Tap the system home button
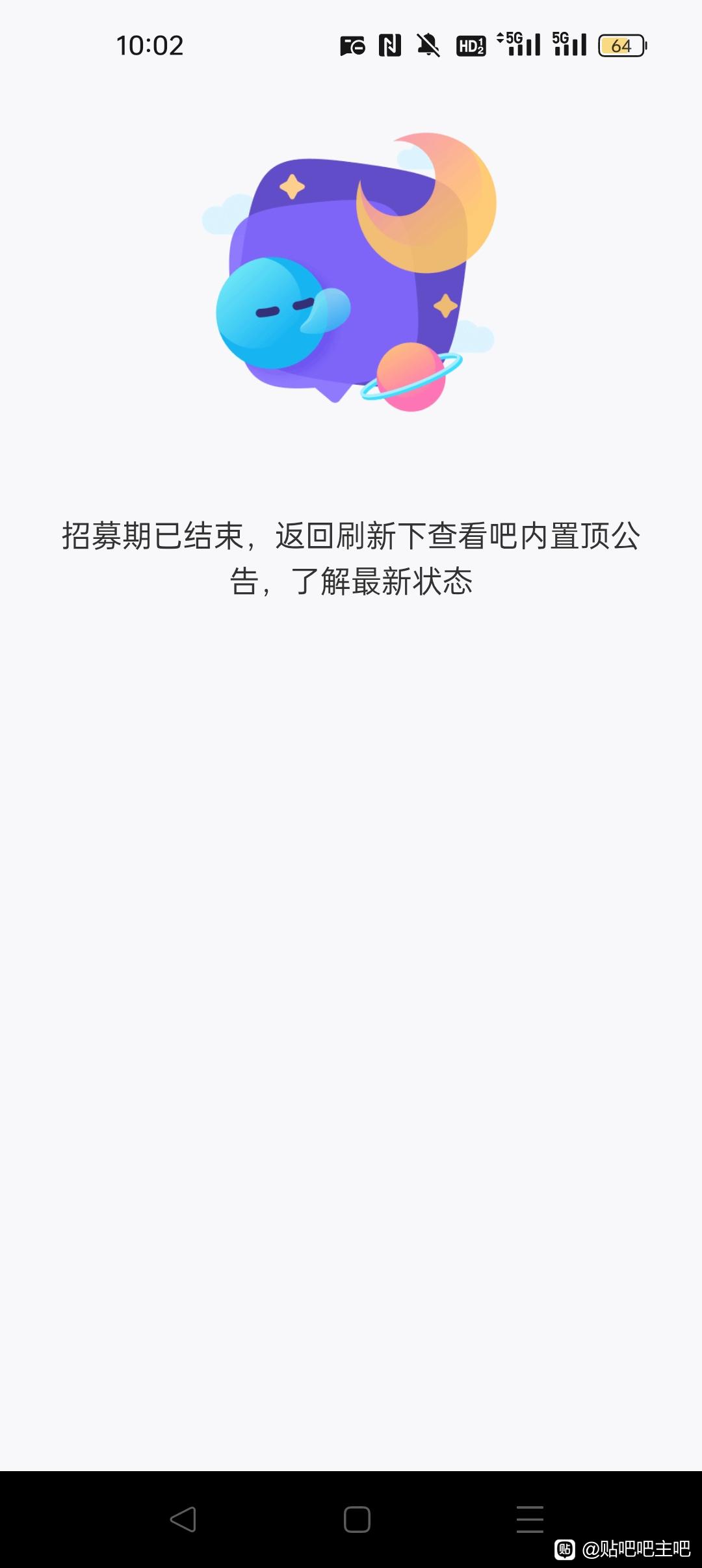The width and height of the screenshot is (702, 1568). 357,1519
